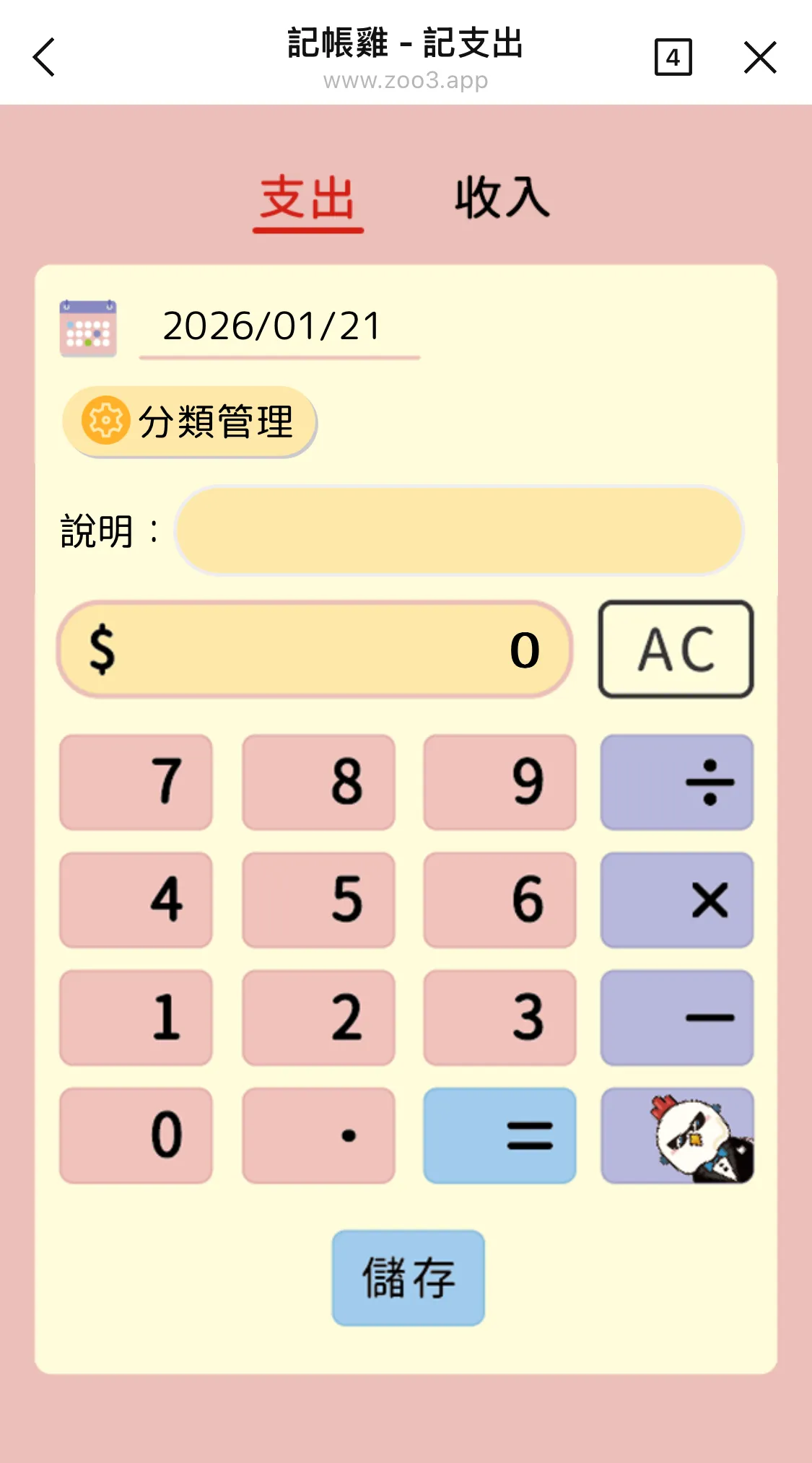Open 分類管理 category management

click(x=190, y=422)
